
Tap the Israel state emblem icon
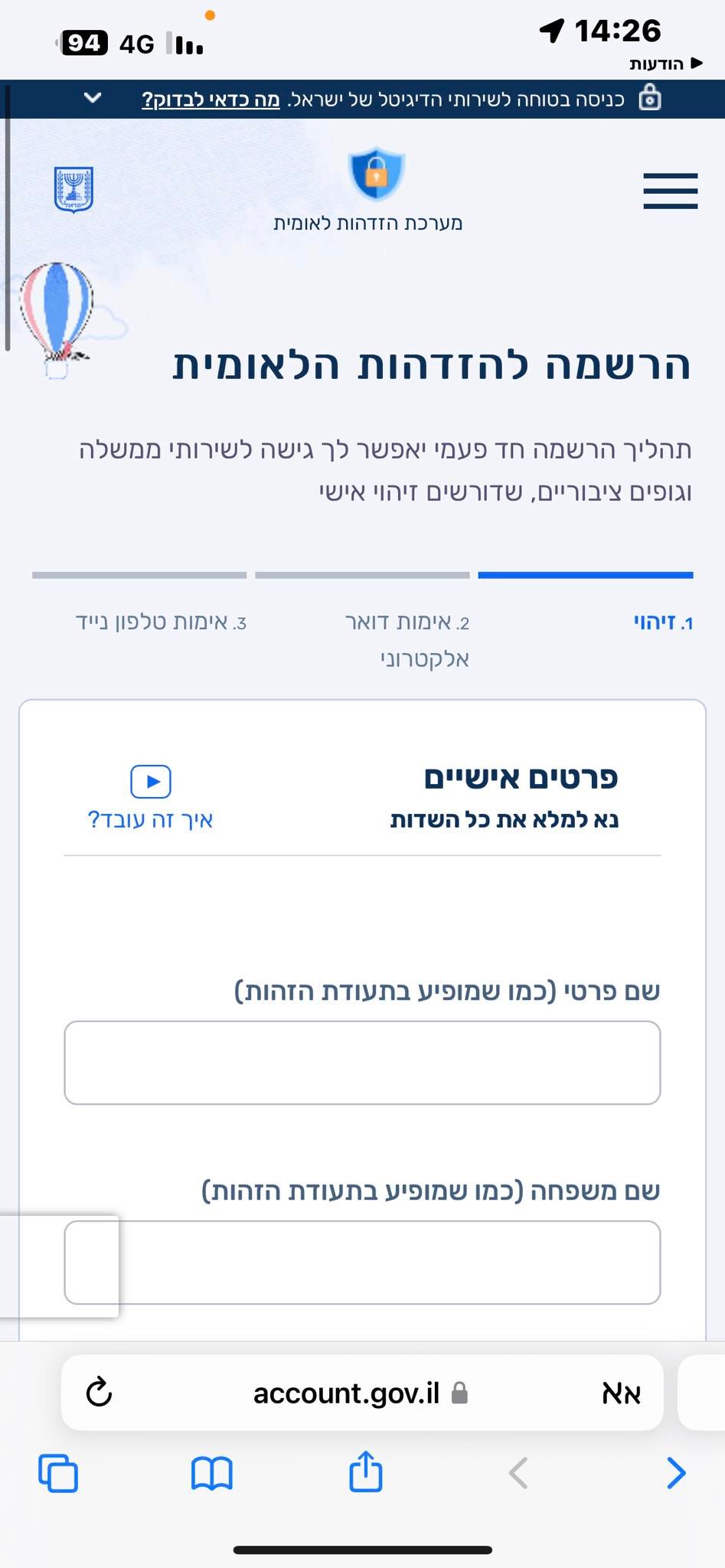coord(73,189)
